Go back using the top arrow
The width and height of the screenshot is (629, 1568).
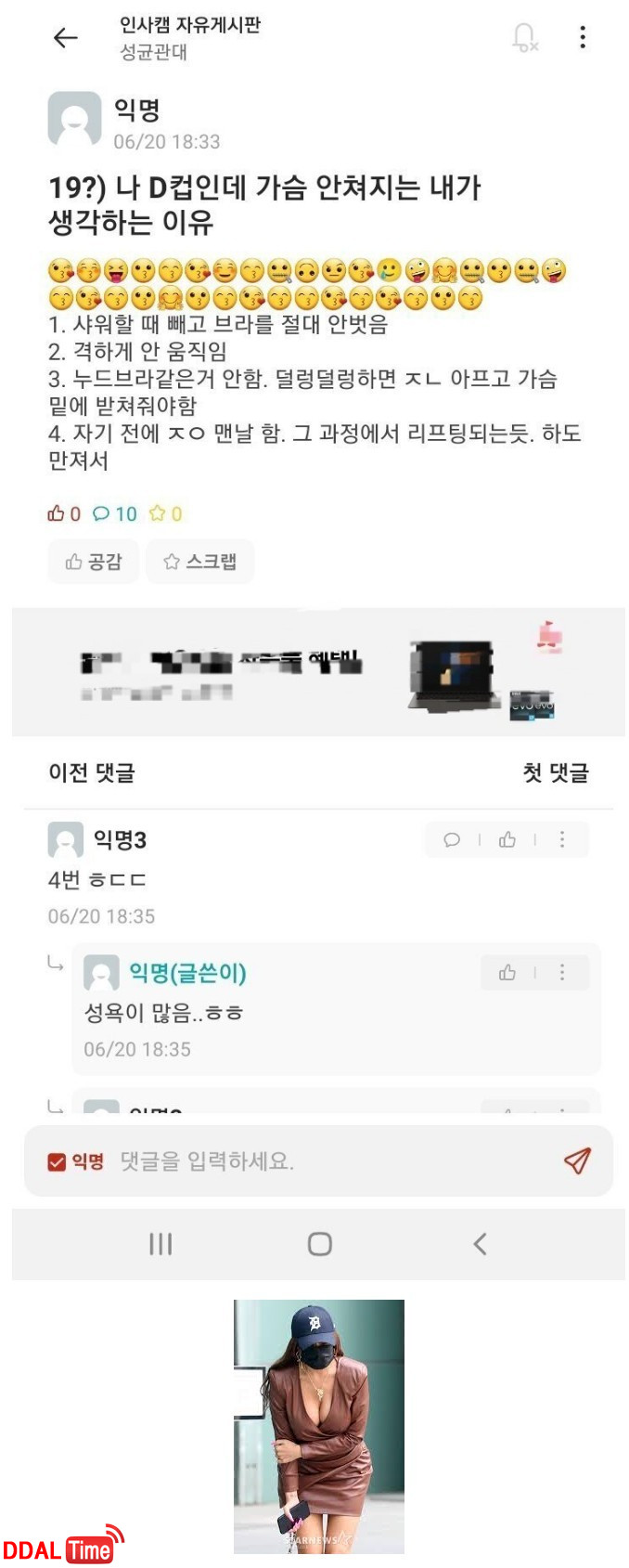[65, 37]
